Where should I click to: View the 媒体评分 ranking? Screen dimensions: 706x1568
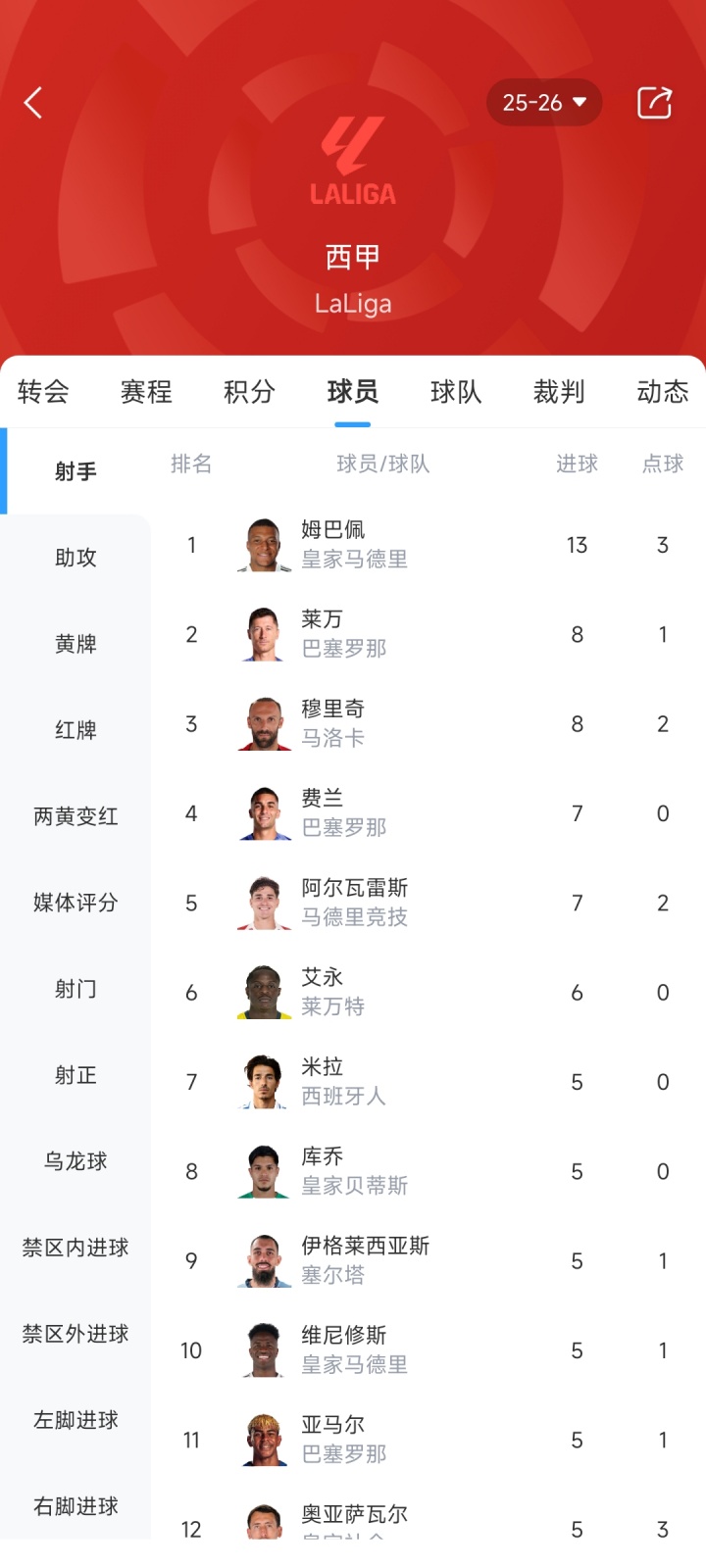click(x=76, y=903)
